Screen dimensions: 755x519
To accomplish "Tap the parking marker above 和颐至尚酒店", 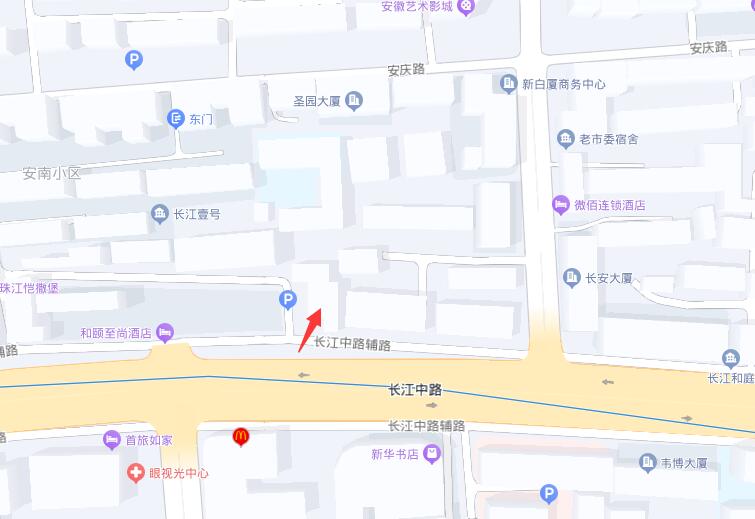I will click(x=287, y=299).
